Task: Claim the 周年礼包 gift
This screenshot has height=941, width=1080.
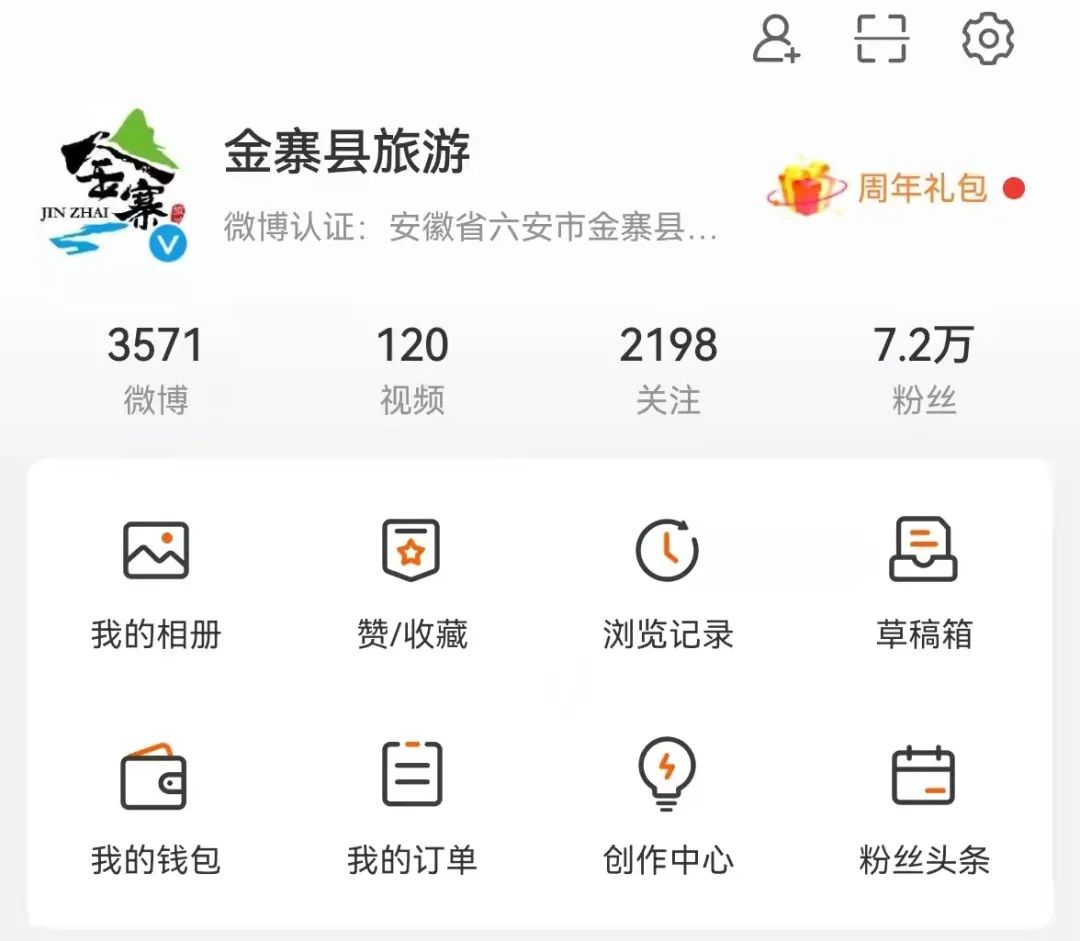Action: coord(896,189)
